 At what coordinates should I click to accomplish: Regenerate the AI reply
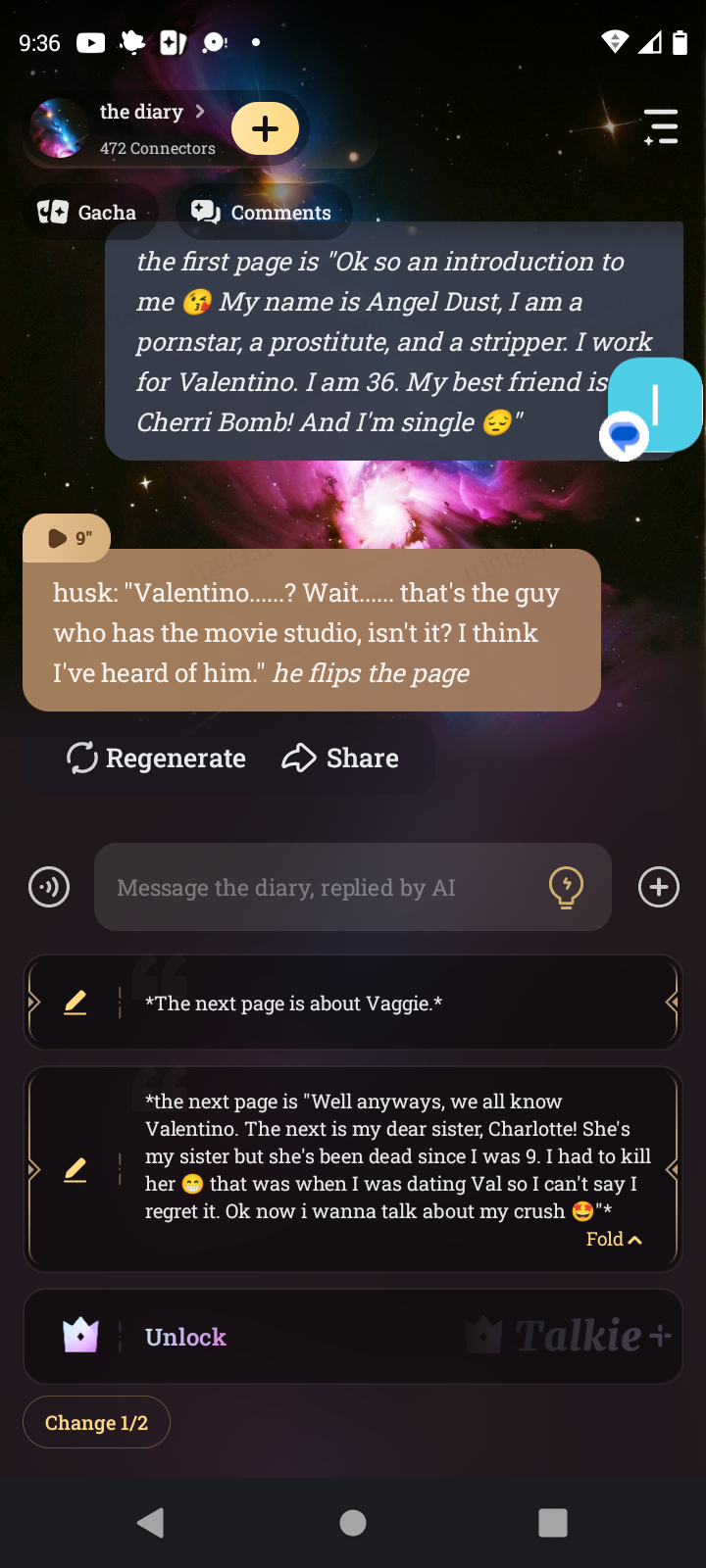(157, 758)
